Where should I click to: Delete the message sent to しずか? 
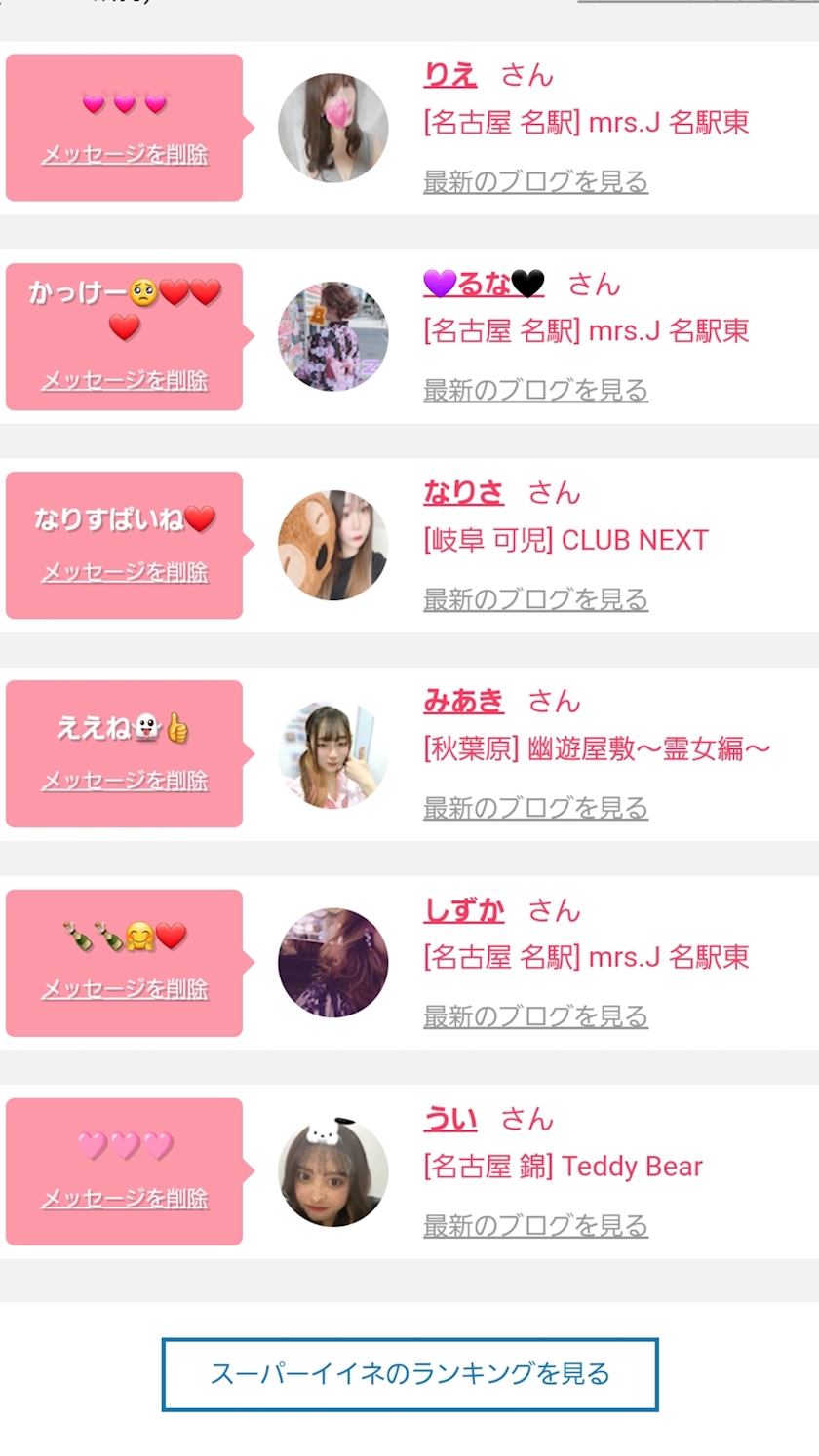pyautogui.click(x=124, y=989)
